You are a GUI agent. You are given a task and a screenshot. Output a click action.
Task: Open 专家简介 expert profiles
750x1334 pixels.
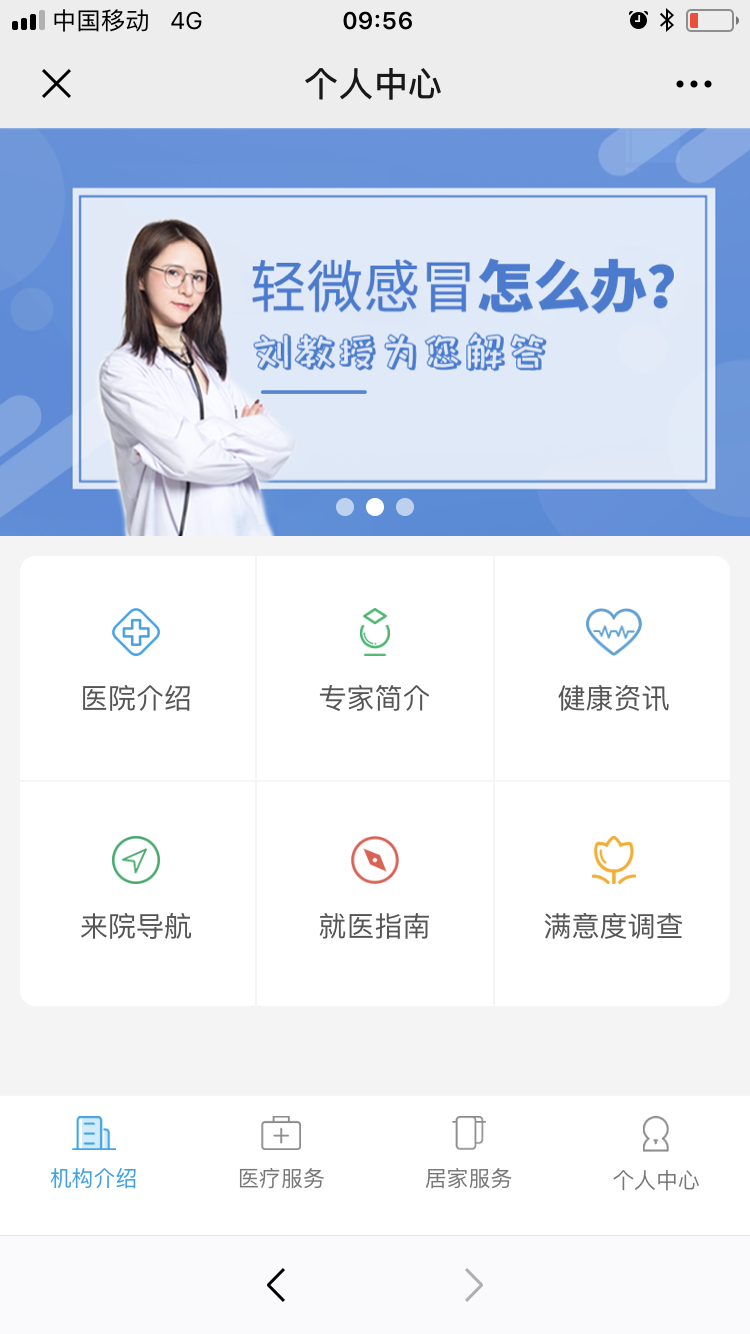(x=375, y=668)
